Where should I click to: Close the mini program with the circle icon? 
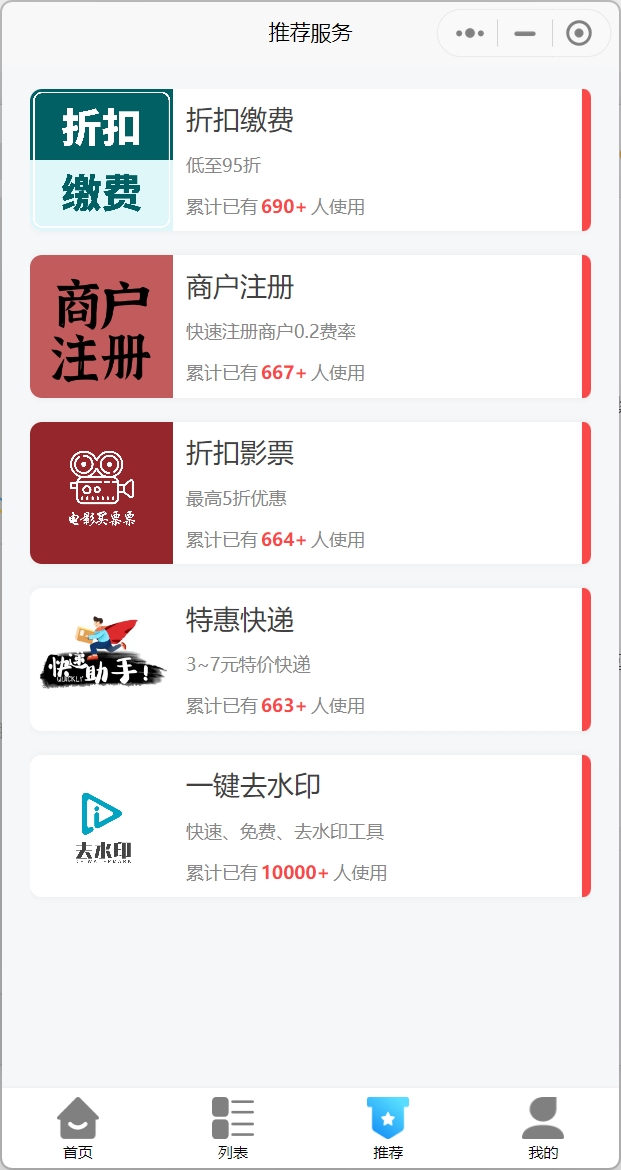578,33
